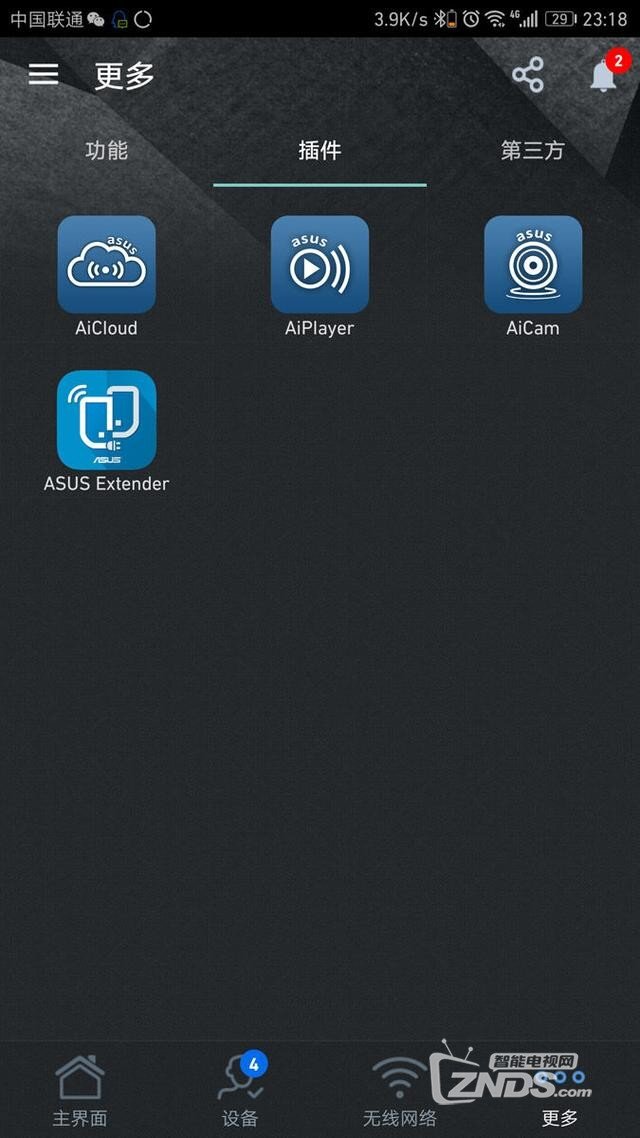640x1138 pixels.
Task: Select the 更多 bottom tab
Action: tap(560, 1095)
